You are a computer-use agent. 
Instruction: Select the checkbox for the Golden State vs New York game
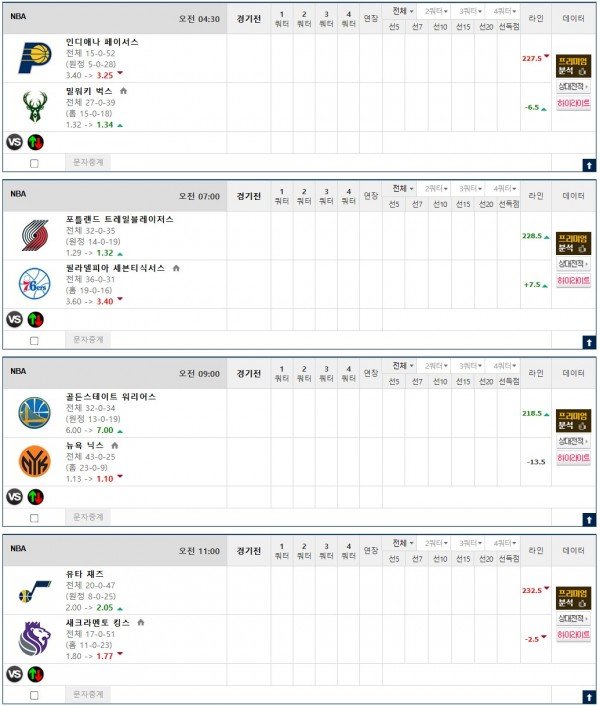point(34,518)
